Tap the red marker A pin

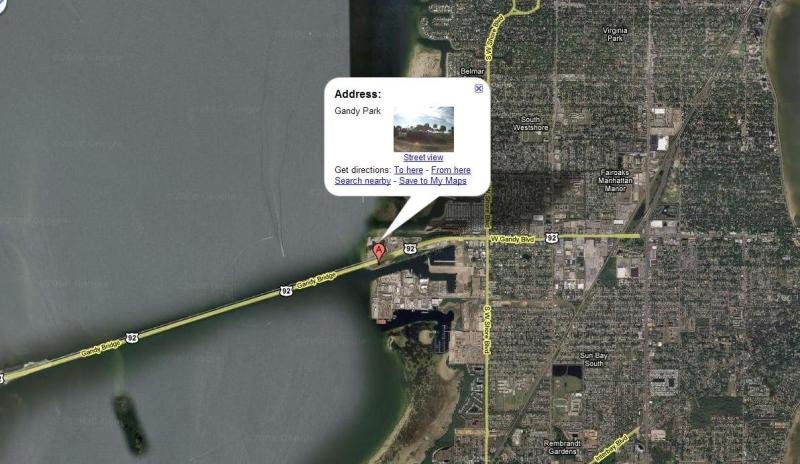pyautogui.click(x=379, y=251)
